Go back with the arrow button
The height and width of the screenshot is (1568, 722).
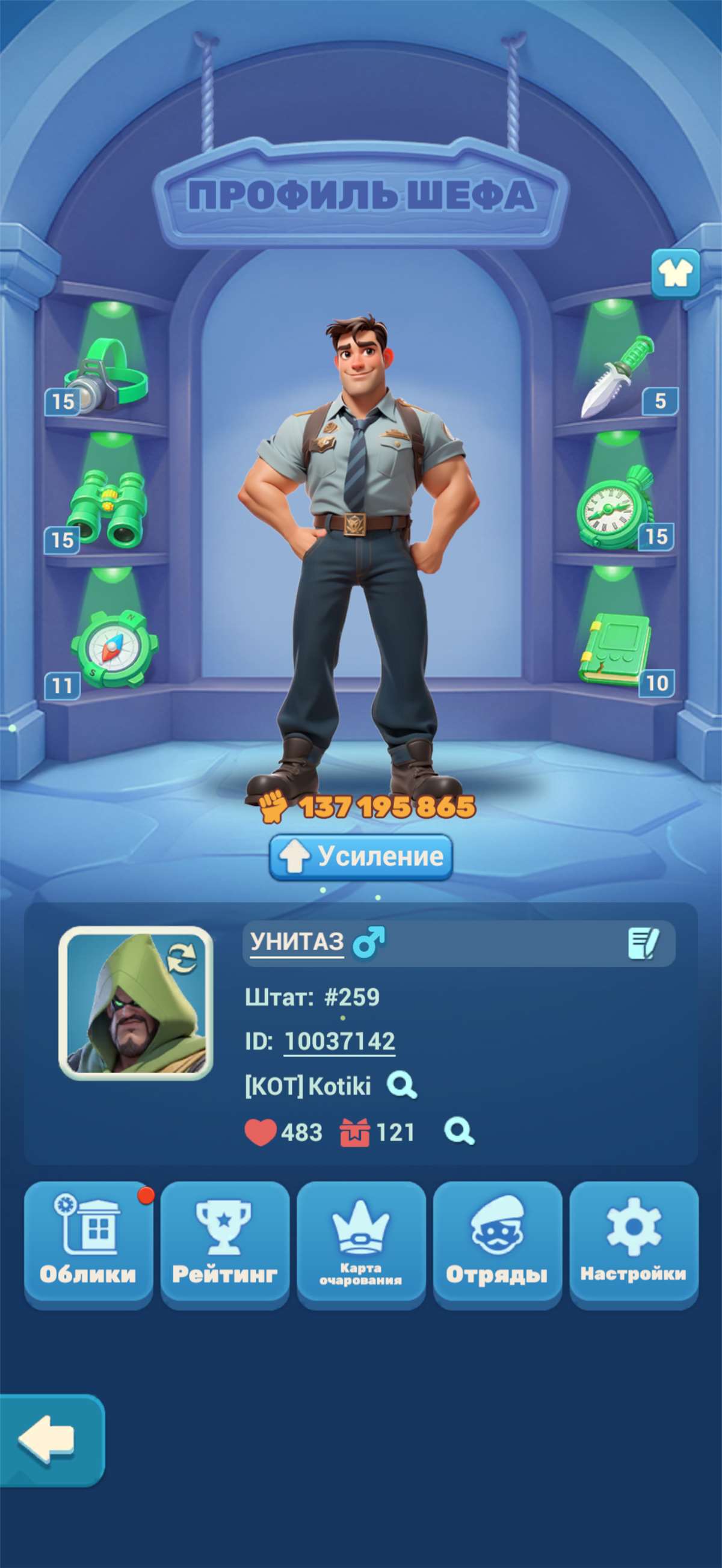tap(50, 1439)
